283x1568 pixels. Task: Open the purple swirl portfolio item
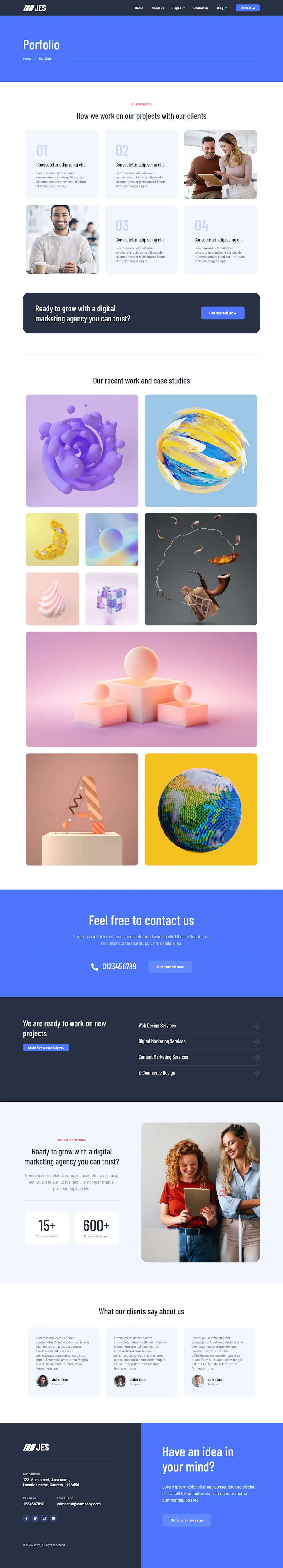click(x=82, y=450)
